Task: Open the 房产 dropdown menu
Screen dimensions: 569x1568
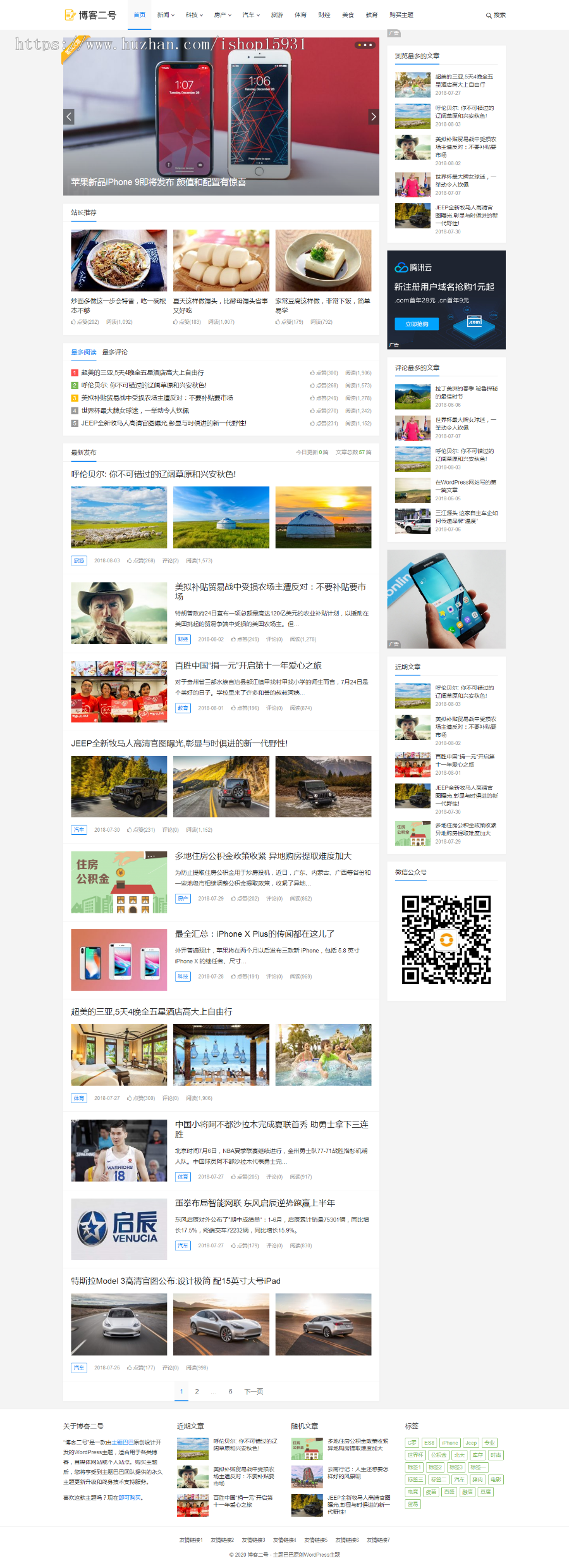Action: point(219,15)
